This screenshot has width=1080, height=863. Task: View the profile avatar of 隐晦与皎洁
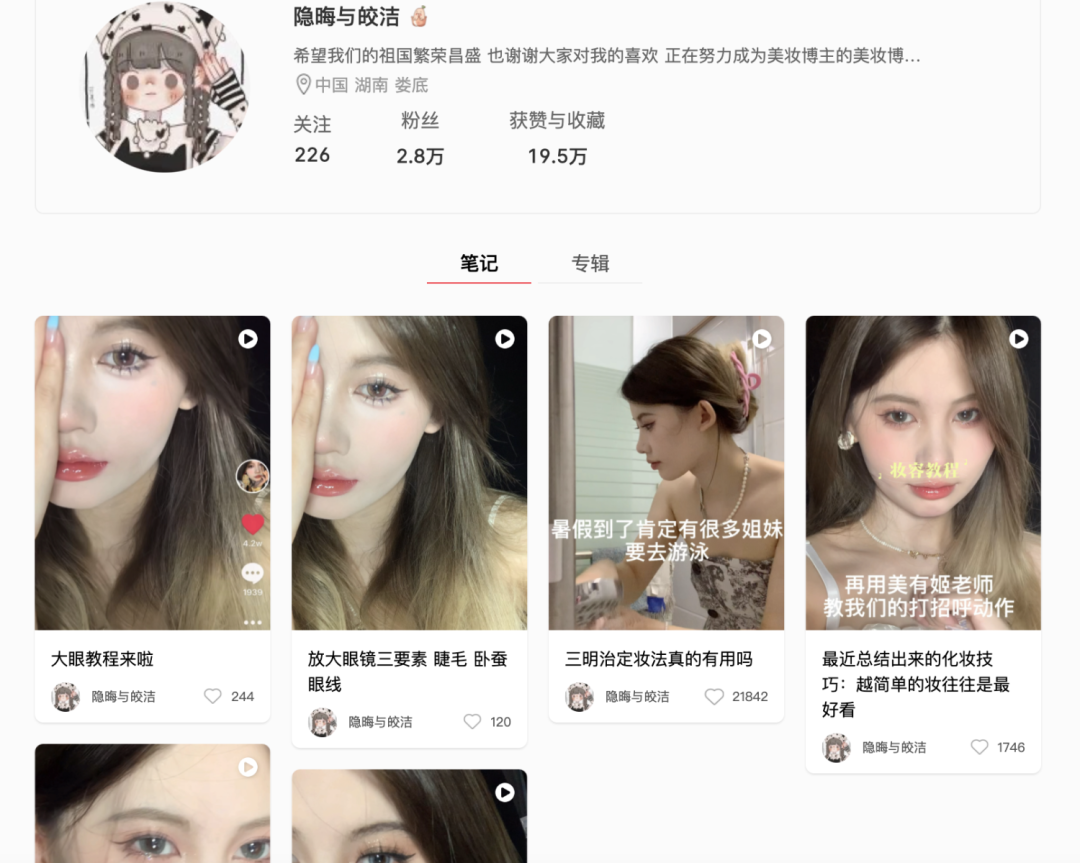(x=165, y=87)
